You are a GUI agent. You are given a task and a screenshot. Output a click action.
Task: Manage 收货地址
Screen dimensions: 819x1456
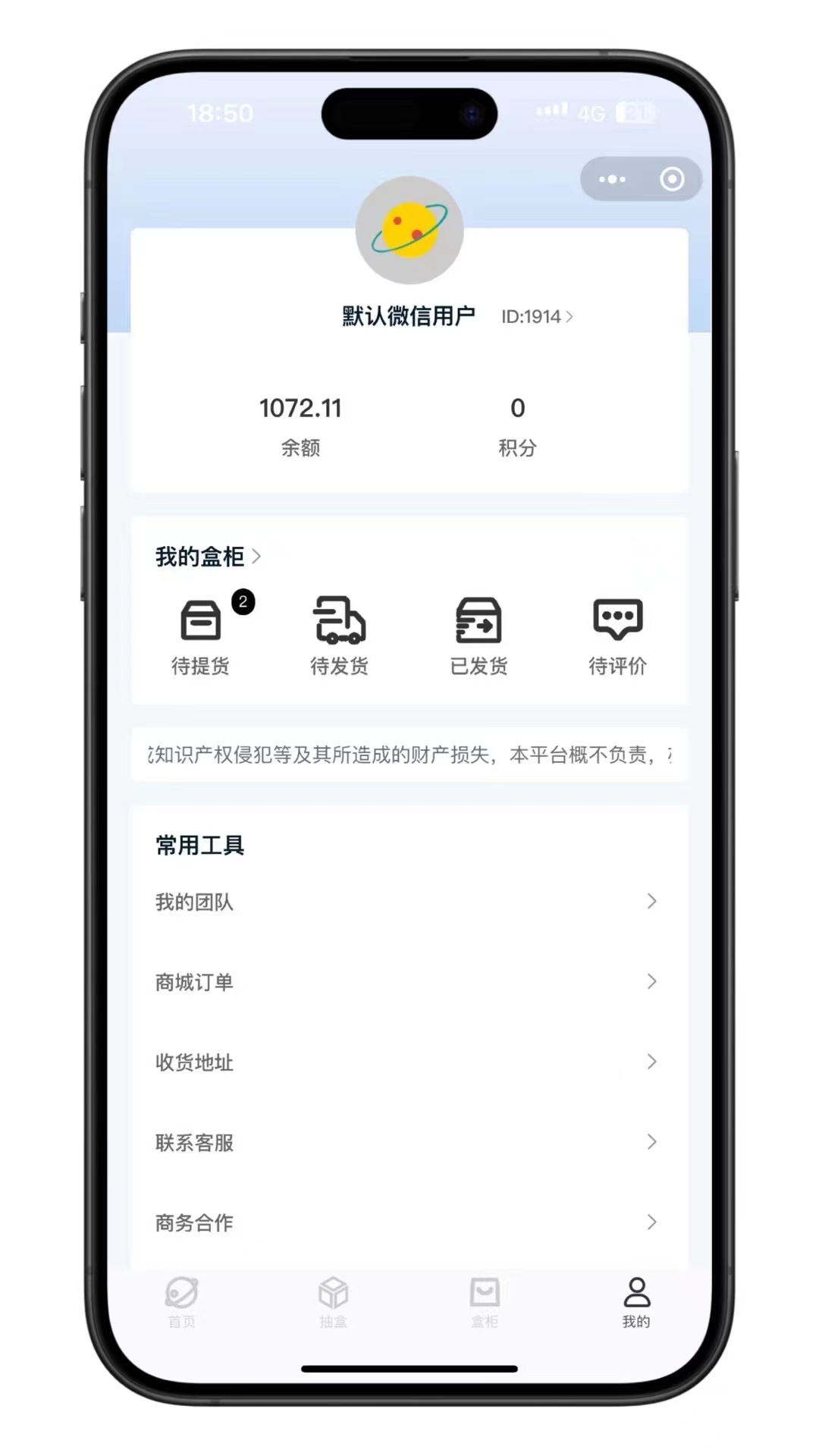(x=406, y=1062)
